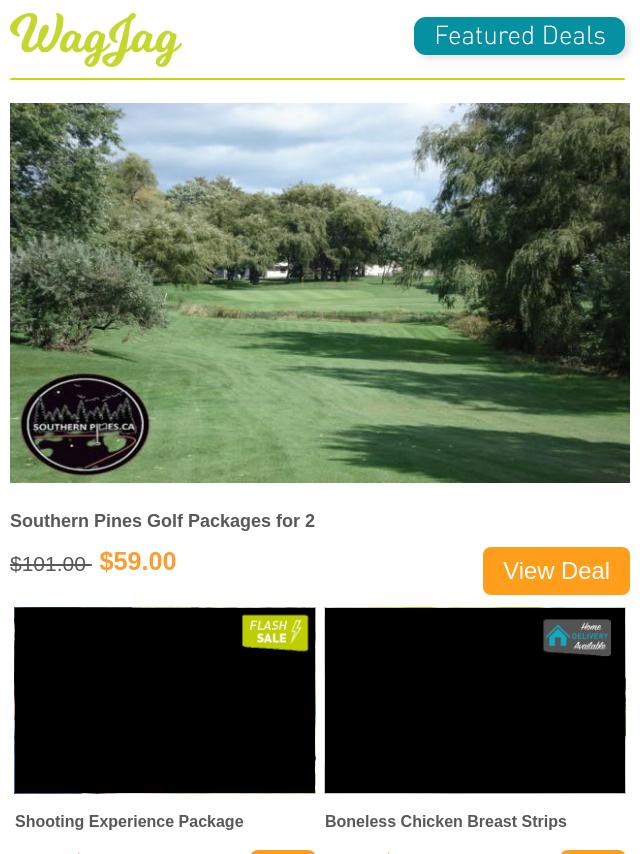View the Southern Pines golf deal
The image size is (640, 854).
point(555,570)
